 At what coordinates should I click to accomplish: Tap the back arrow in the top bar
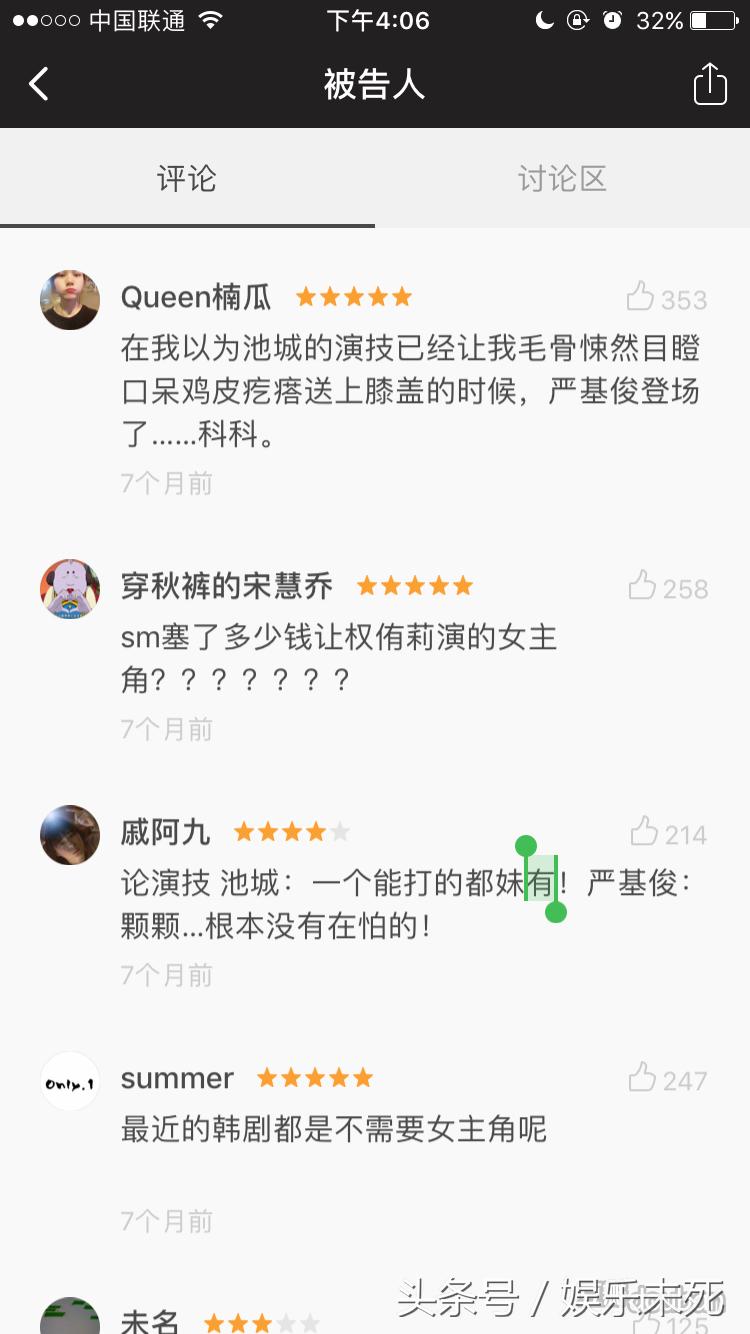click(x=38, y=84)
